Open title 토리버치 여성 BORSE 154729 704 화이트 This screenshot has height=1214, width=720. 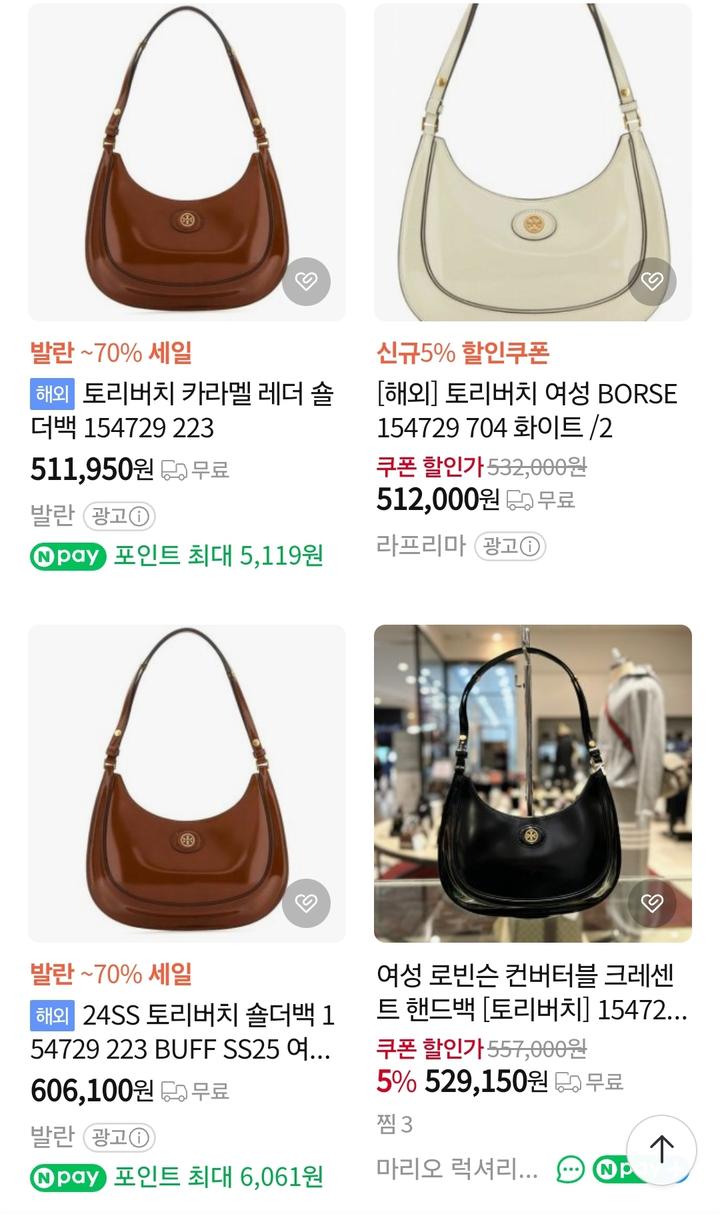527,411
